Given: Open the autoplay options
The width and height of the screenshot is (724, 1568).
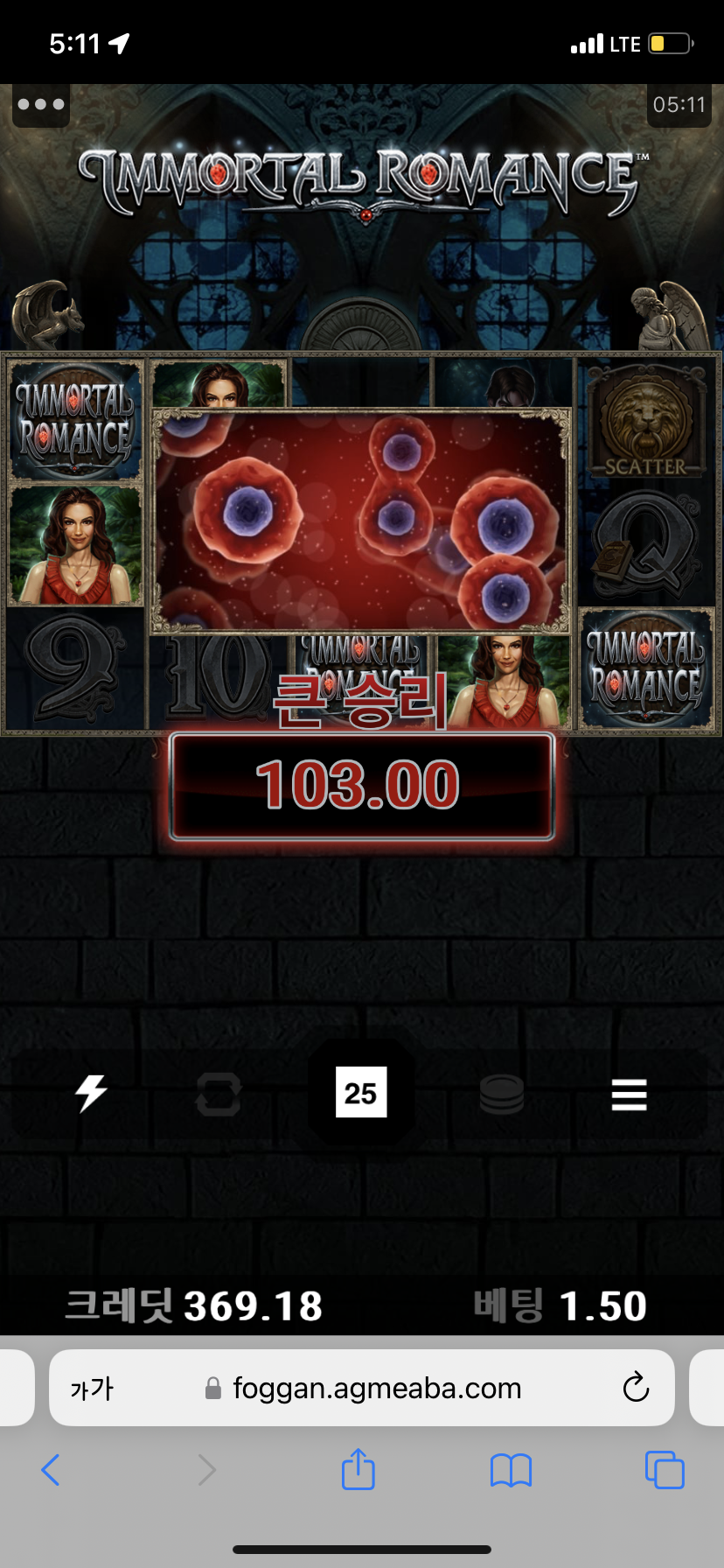Looking at the screenshot, I should click(x=219, y=1094).
